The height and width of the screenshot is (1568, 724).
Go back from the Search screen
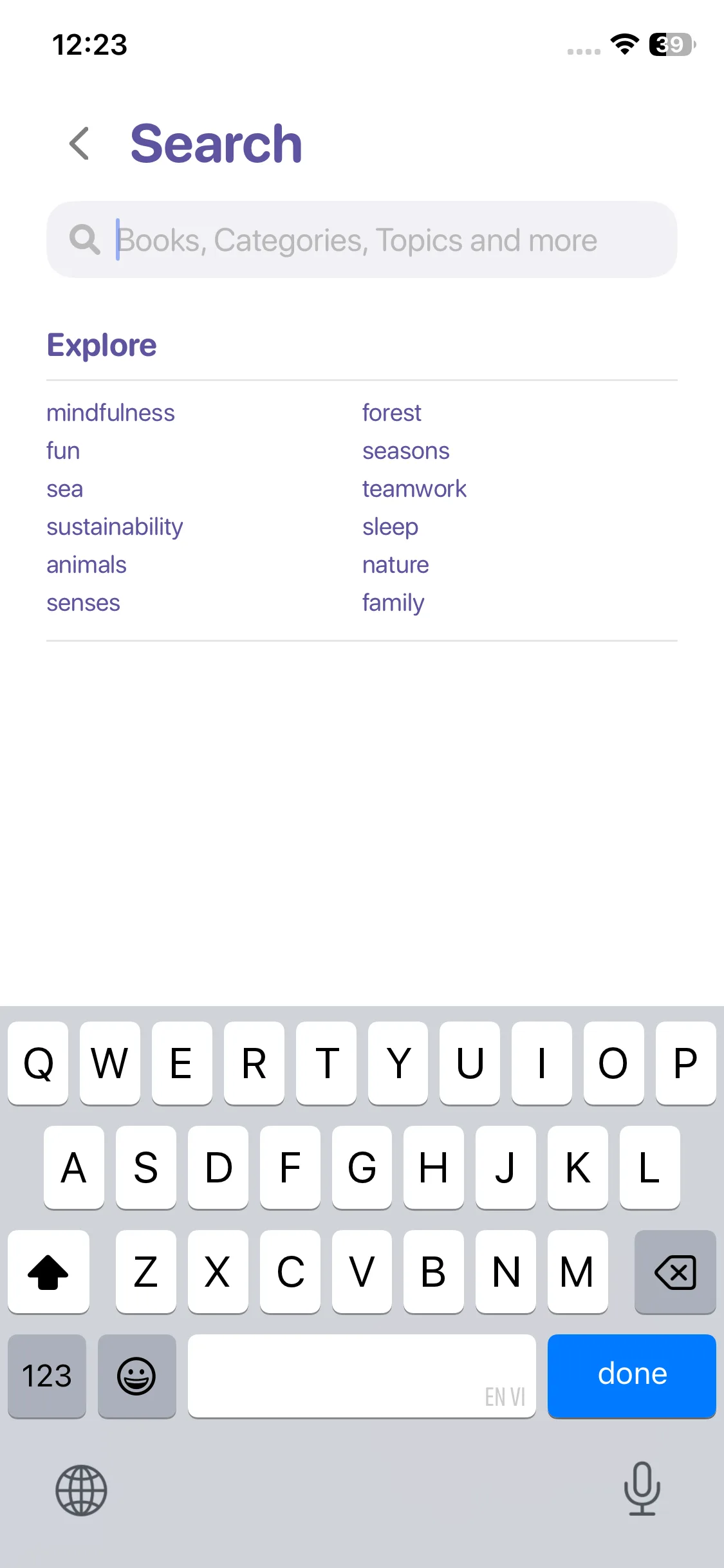click(79, 143)
